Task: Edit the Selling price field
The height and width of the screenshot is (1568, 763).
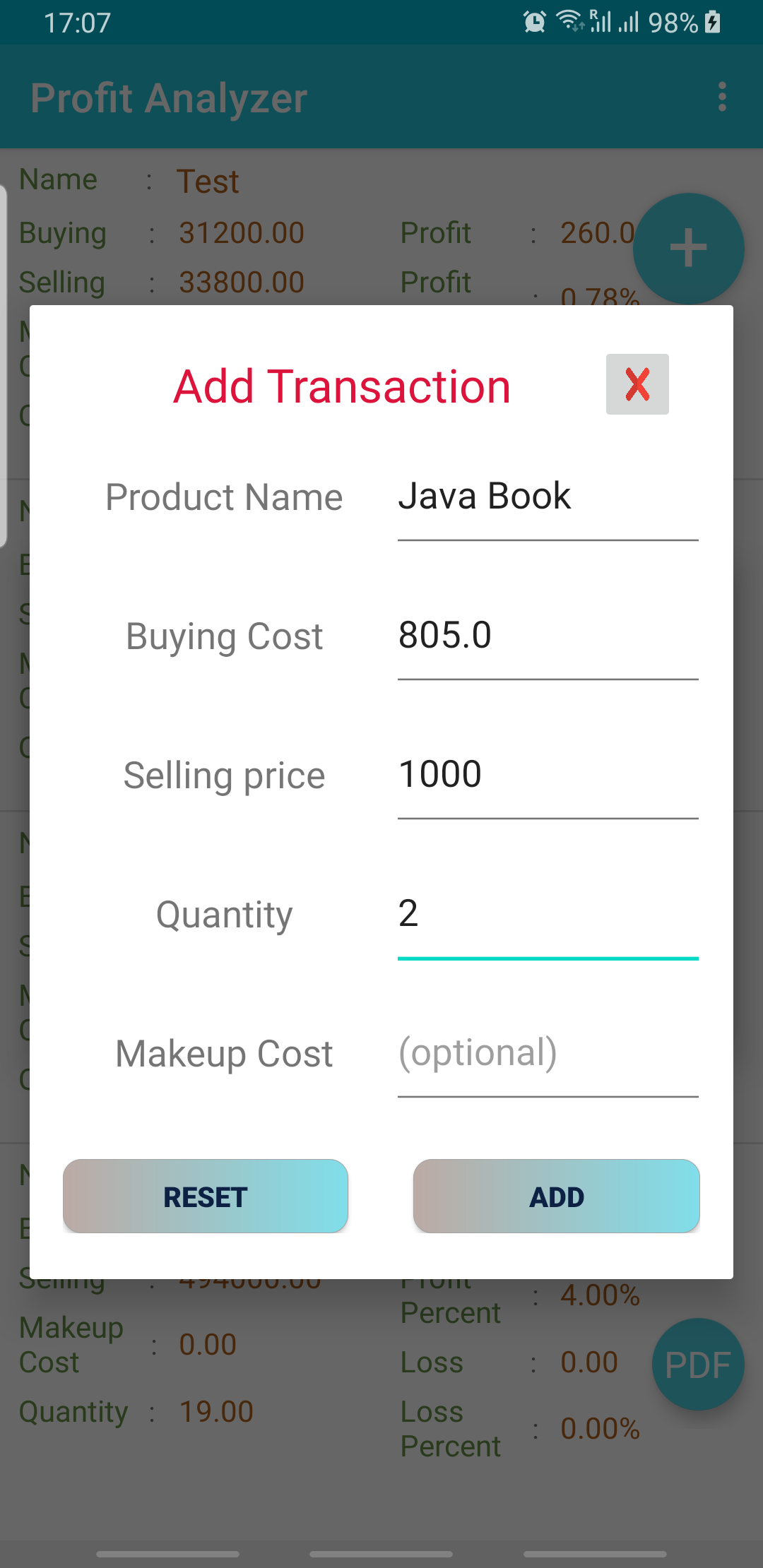Action: coord(548,776)
